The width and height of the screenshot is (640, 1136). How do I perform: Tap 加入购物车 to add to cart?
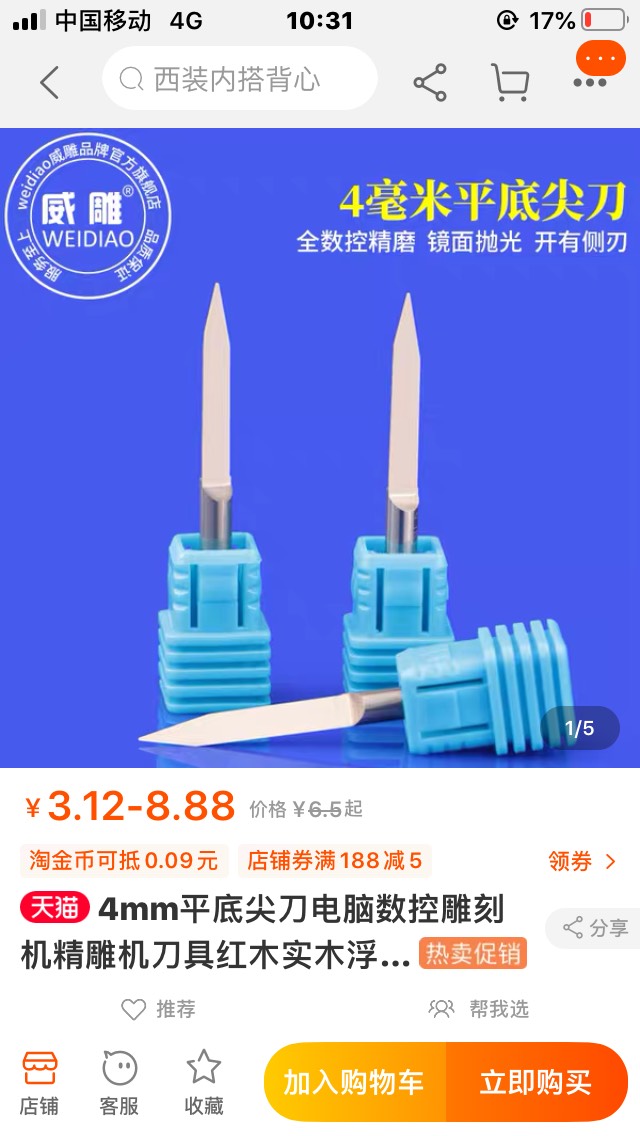coord(354,1082)
